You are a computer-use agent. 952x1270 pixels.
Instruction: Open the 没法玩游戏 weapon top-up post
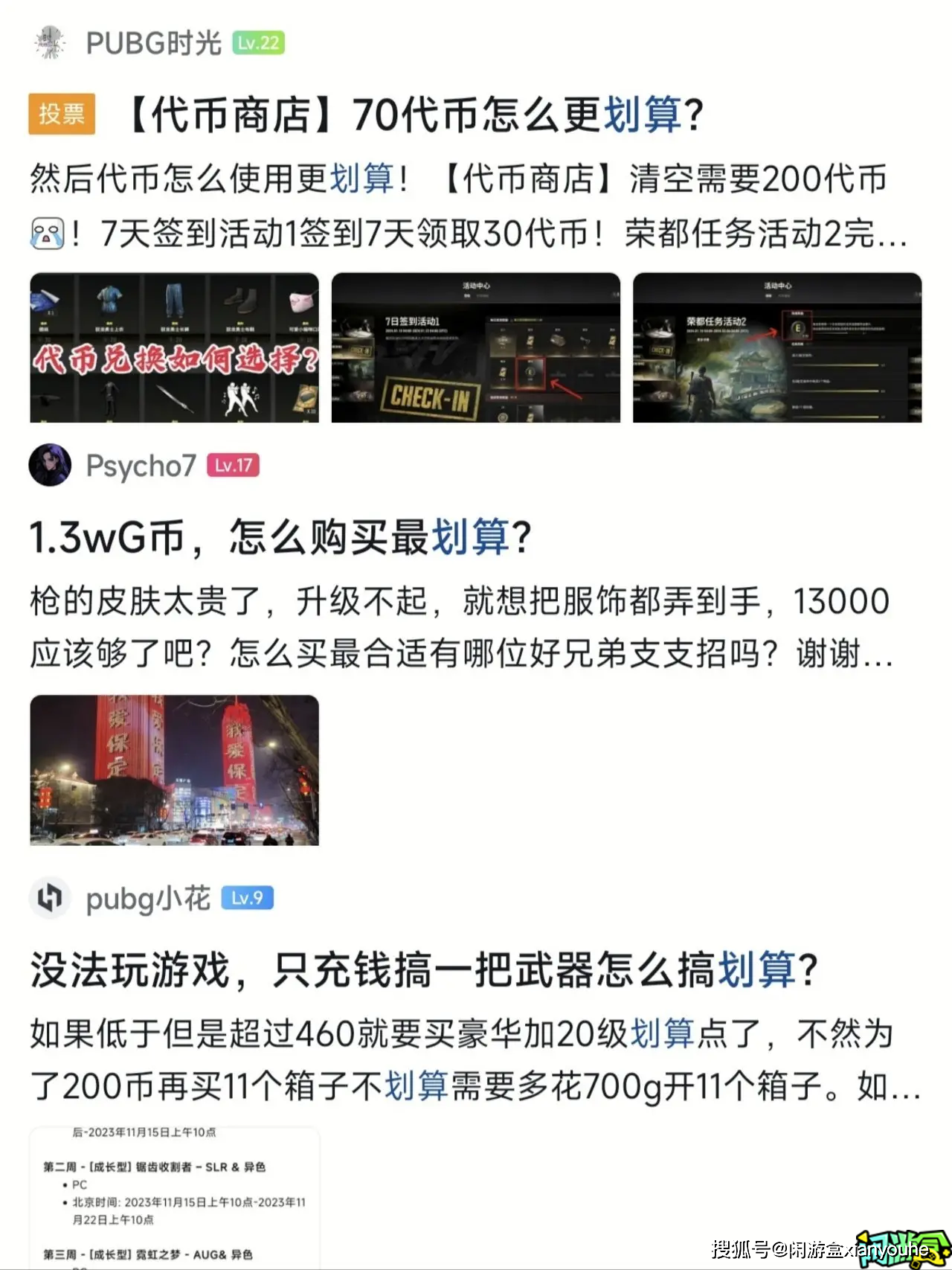[424, 970]
